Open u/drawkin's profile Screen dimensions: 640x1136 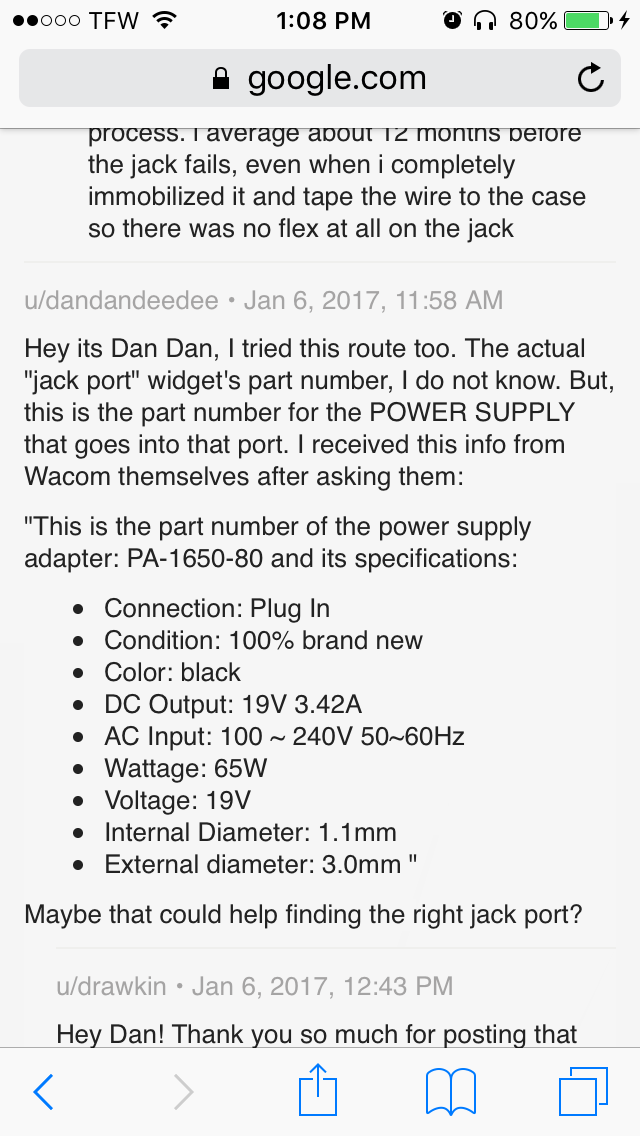pyautogui.click(x=112, y=986)
